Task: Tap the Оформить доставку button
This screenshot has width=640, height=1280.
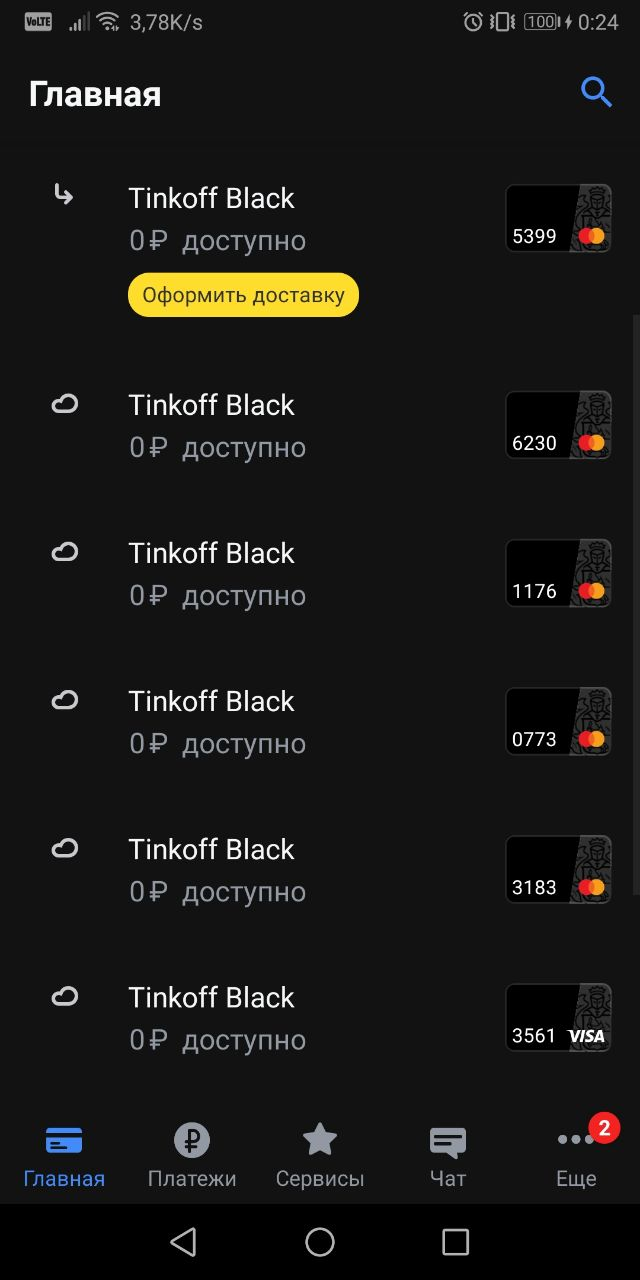Action: pyautogui.click(x=243, y=295)
